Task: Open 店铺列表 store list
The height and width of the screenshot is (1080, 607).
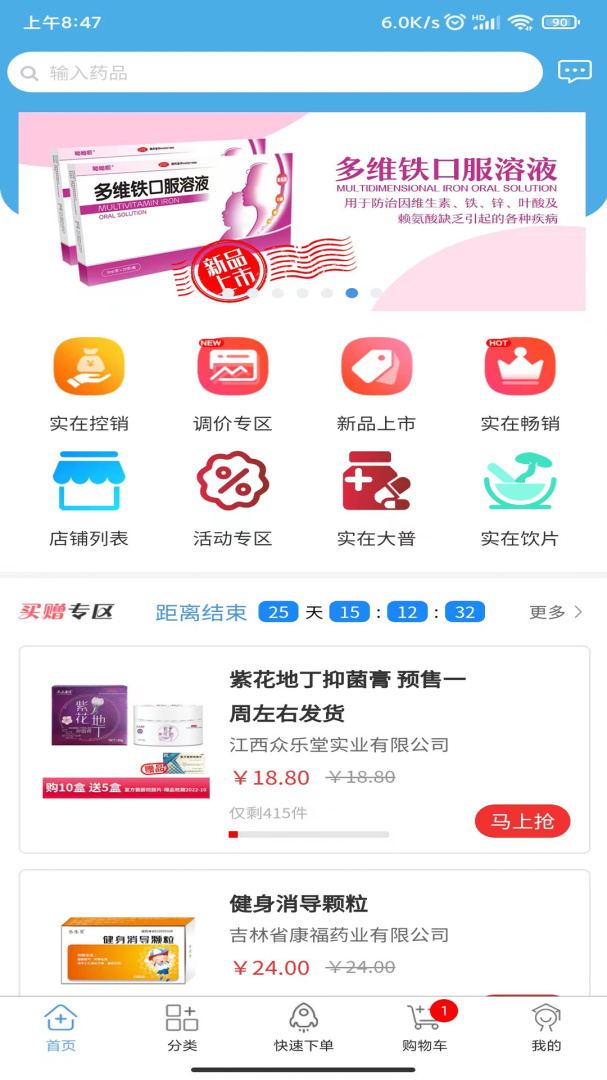Action: coord(89,499)
